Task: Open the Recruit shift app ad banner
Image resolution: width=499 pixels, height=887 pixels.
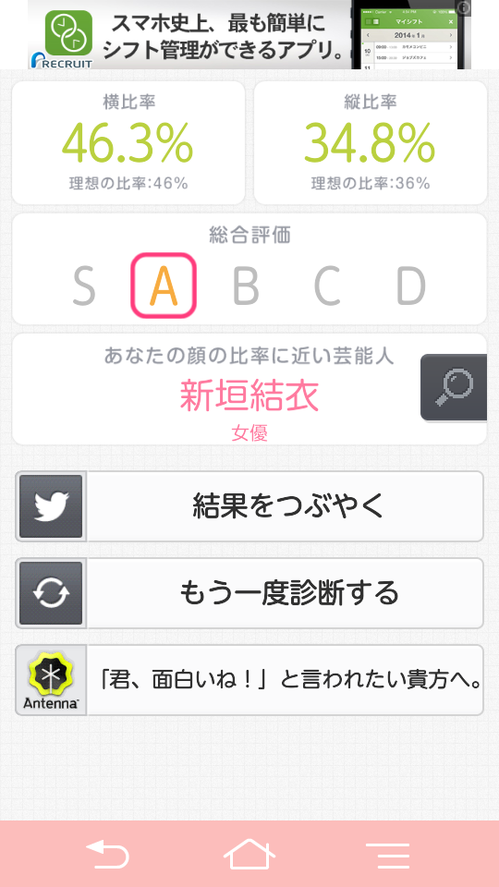Action: [250, 35]
